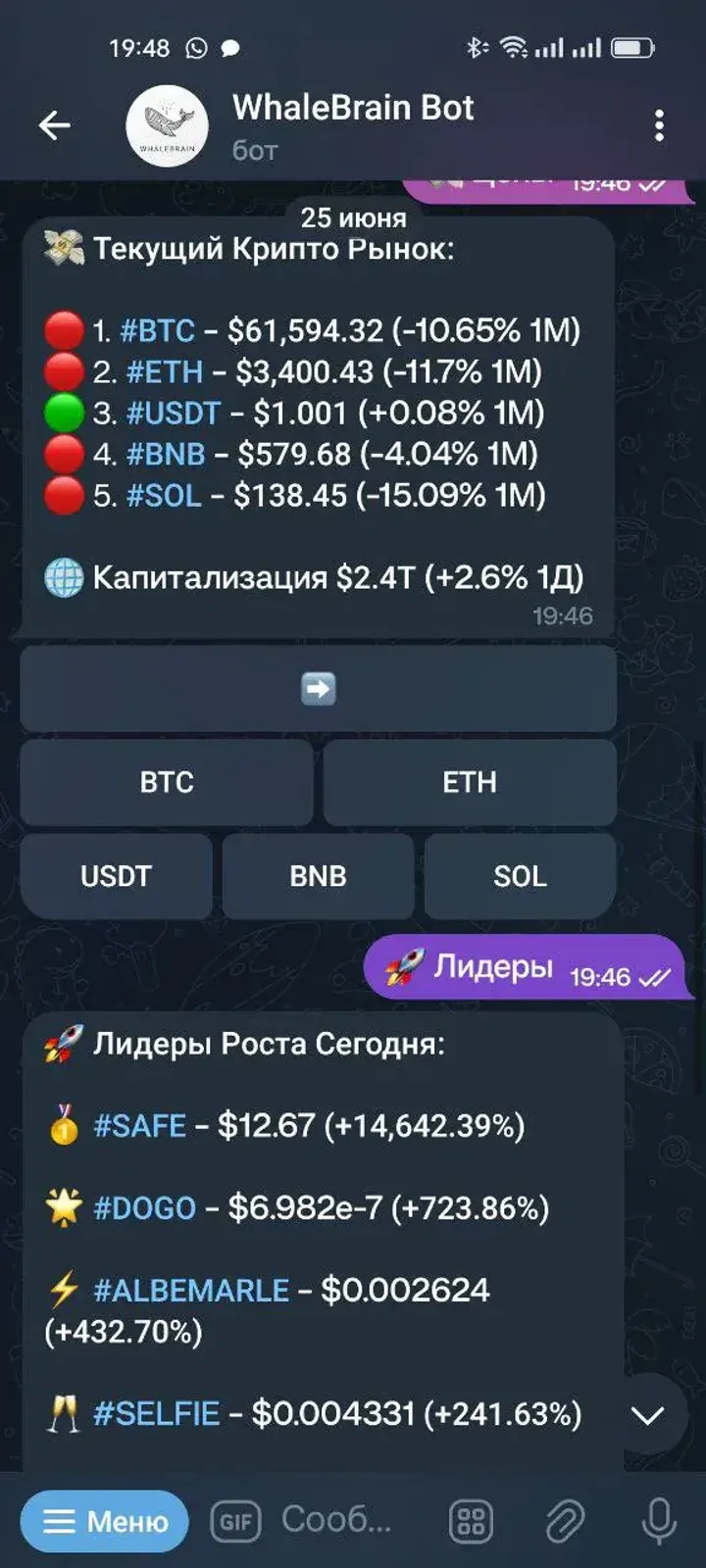Open the Меню bot command menu
Viewport: 706px width, 1568px height.
click(x=102, y=1521)
